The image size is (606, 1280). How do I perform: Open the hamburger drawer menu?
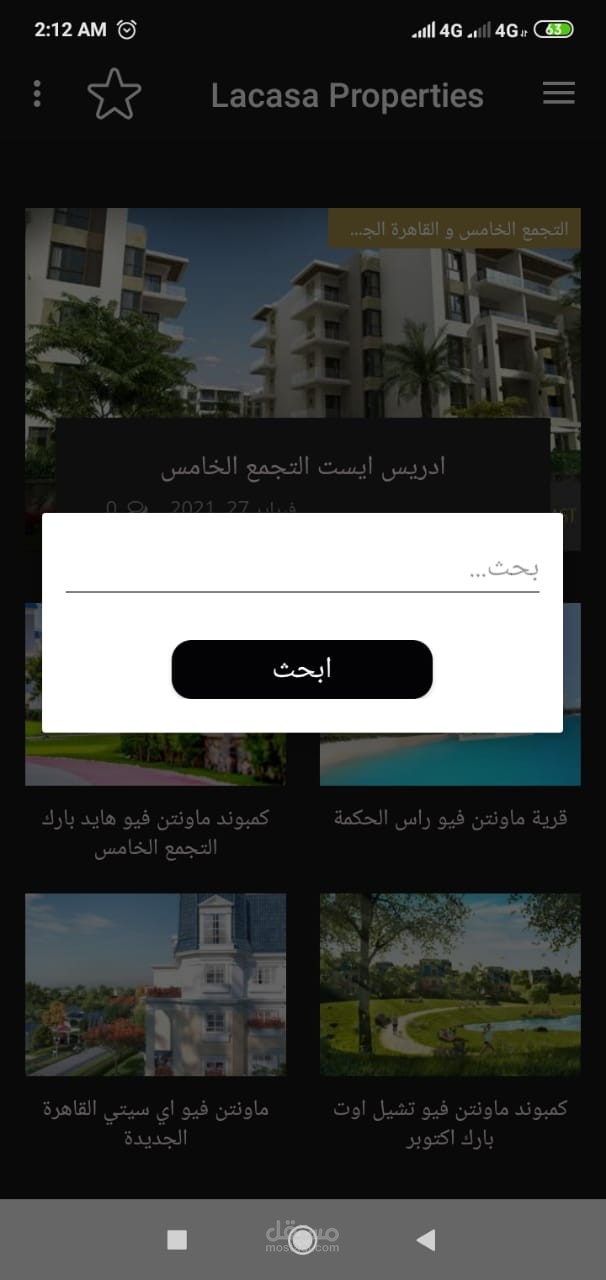click(x=558, y=94)
